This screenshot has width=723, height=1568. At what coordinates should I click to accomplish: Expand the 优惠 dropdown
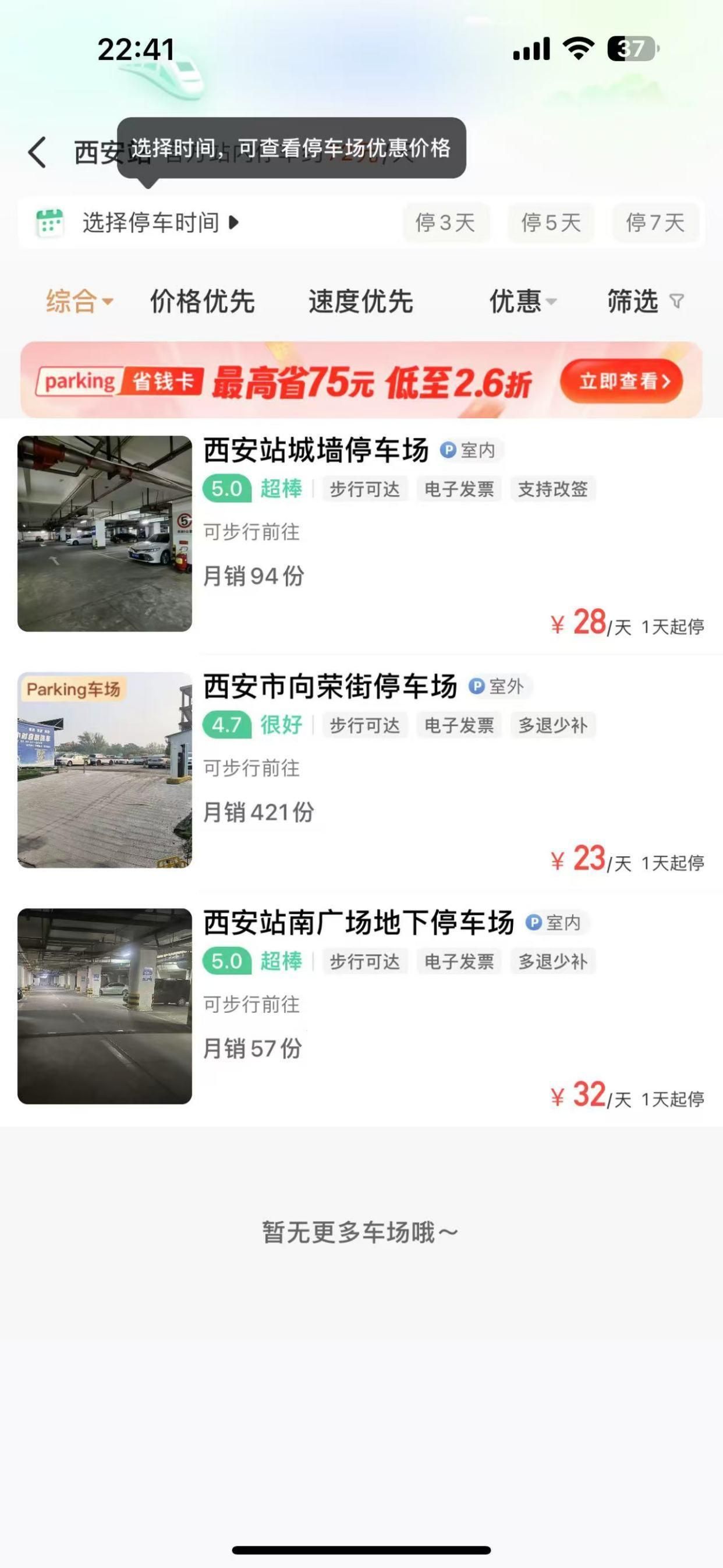pos(522,301)
